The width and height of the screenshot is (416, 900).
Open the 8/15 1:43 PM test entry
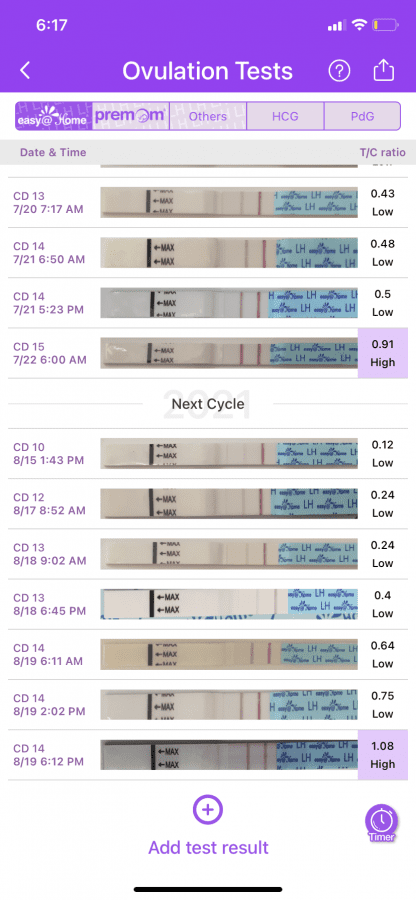click(x=208, y=454)
